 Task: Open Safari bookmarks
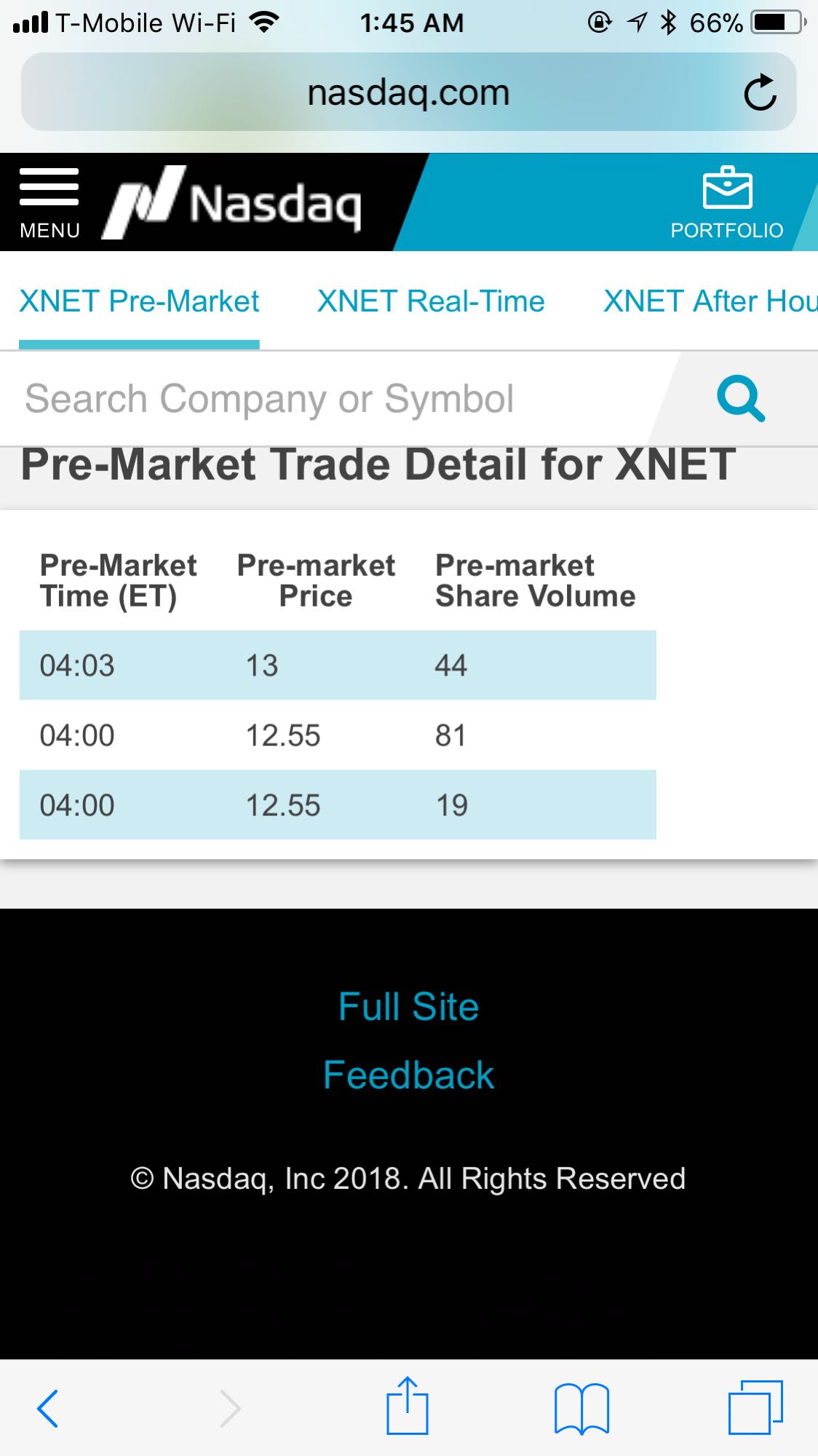click(x=581, y=1408)
